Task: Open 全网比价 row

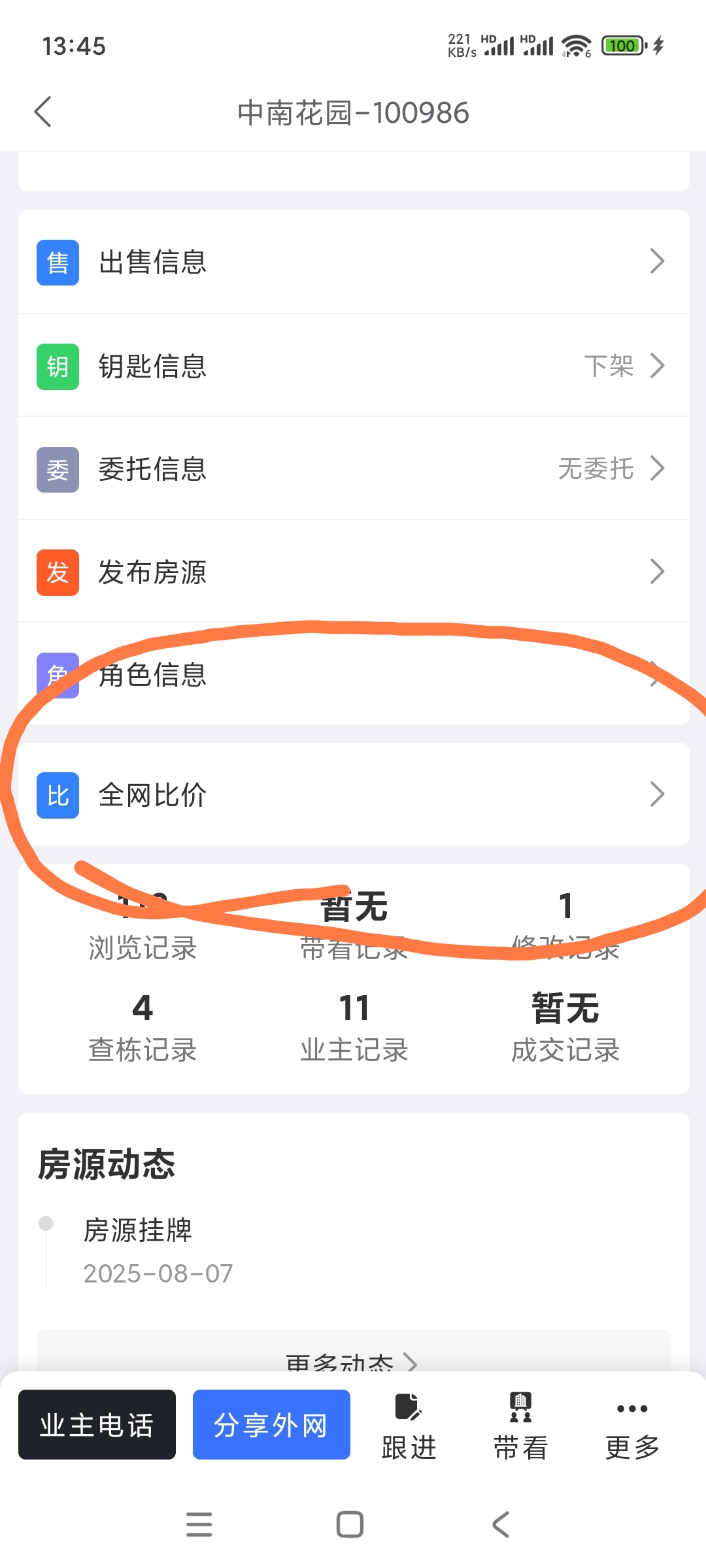Action: click(x=353, y=795)
